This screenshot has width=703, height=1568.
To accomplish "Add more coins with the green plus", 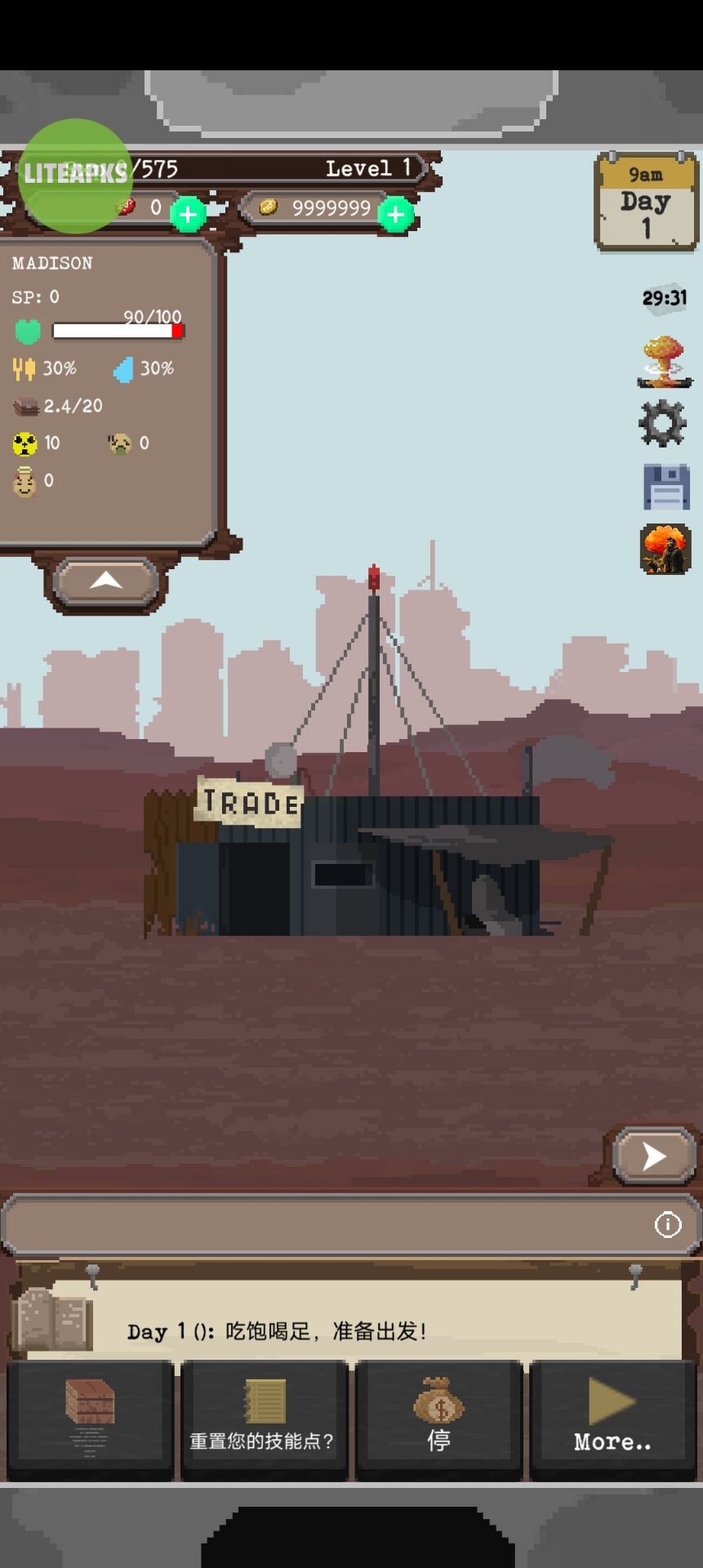I will pos(396,215).
